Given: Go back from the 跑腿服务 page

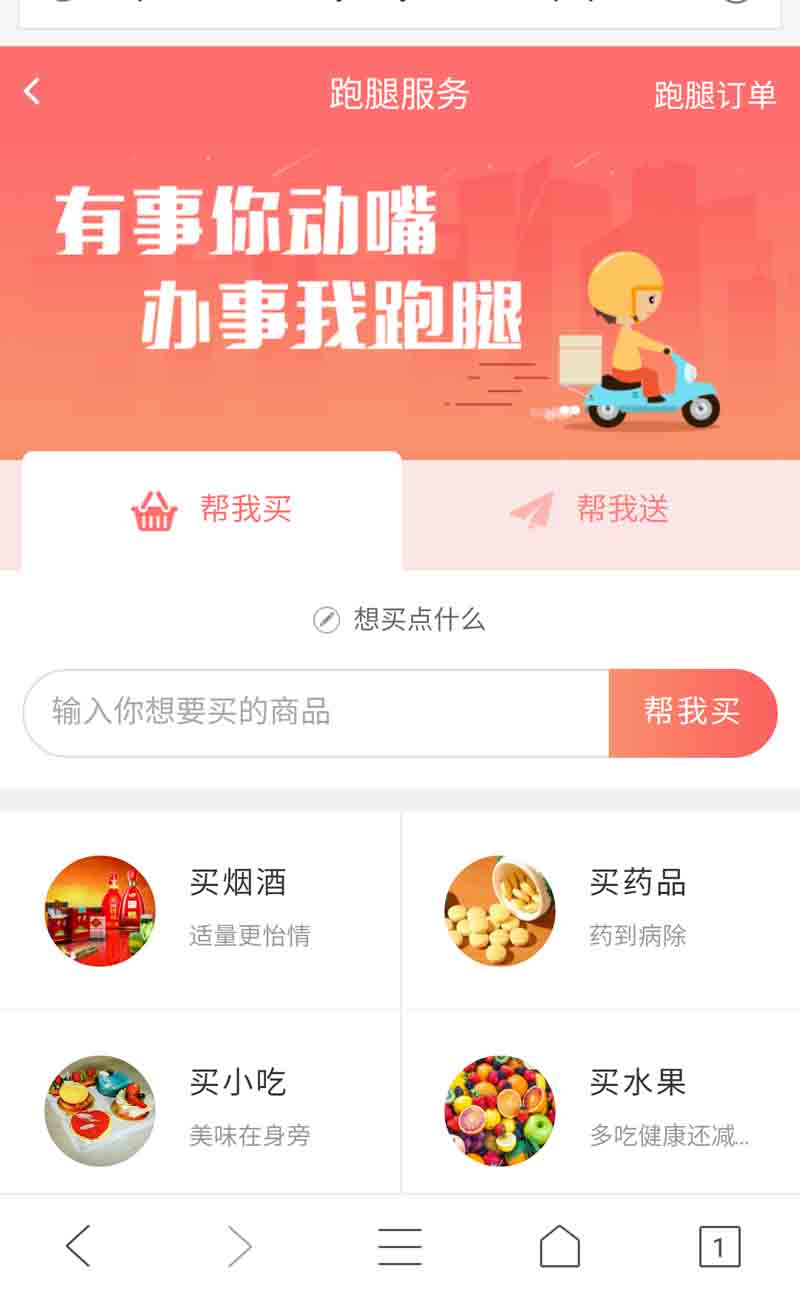Looking at the screenshot, I should (32, 93).
